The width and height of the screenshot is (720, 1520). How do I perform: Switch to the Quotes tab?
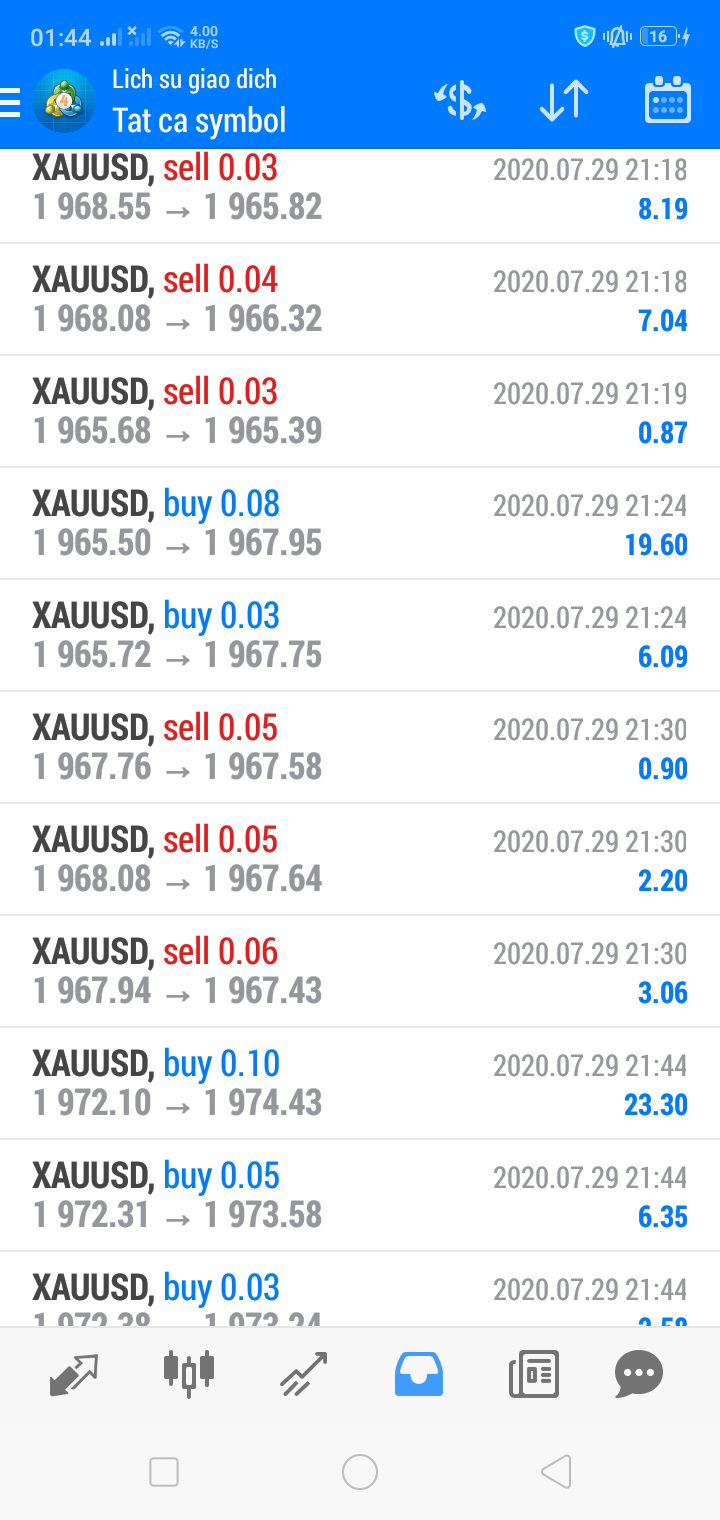(x=74, y=1374)
